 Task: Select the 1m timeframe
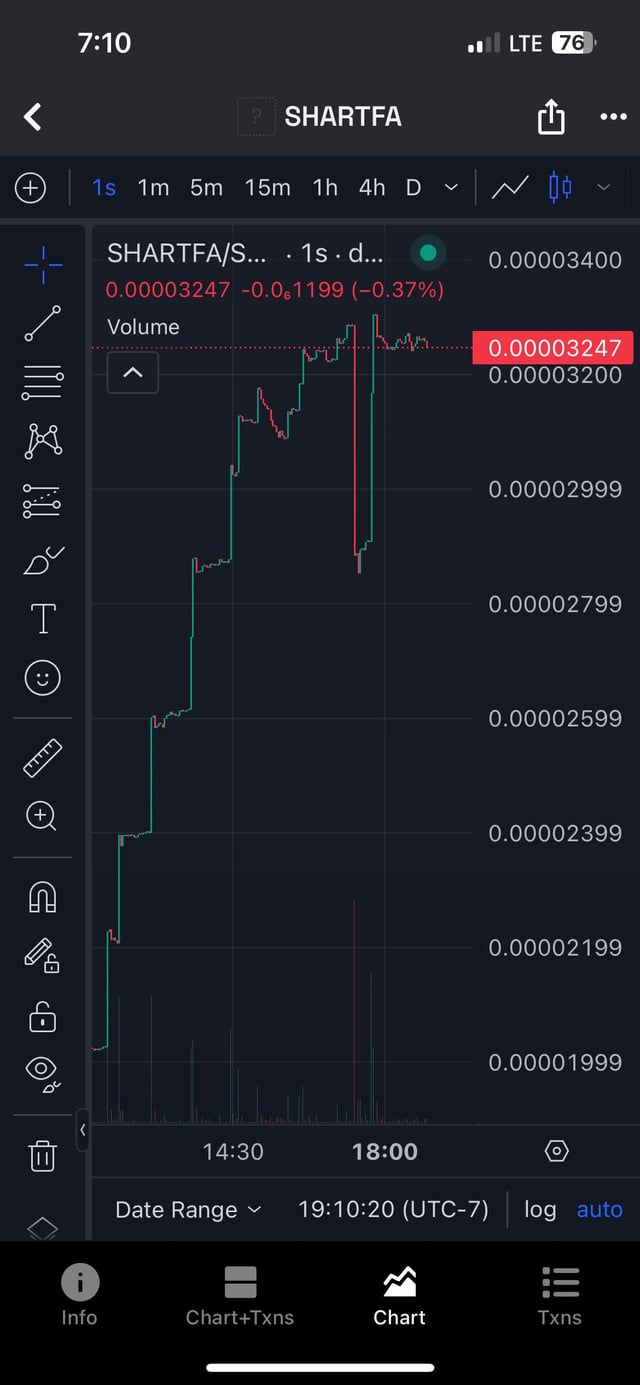pos(153,187)
